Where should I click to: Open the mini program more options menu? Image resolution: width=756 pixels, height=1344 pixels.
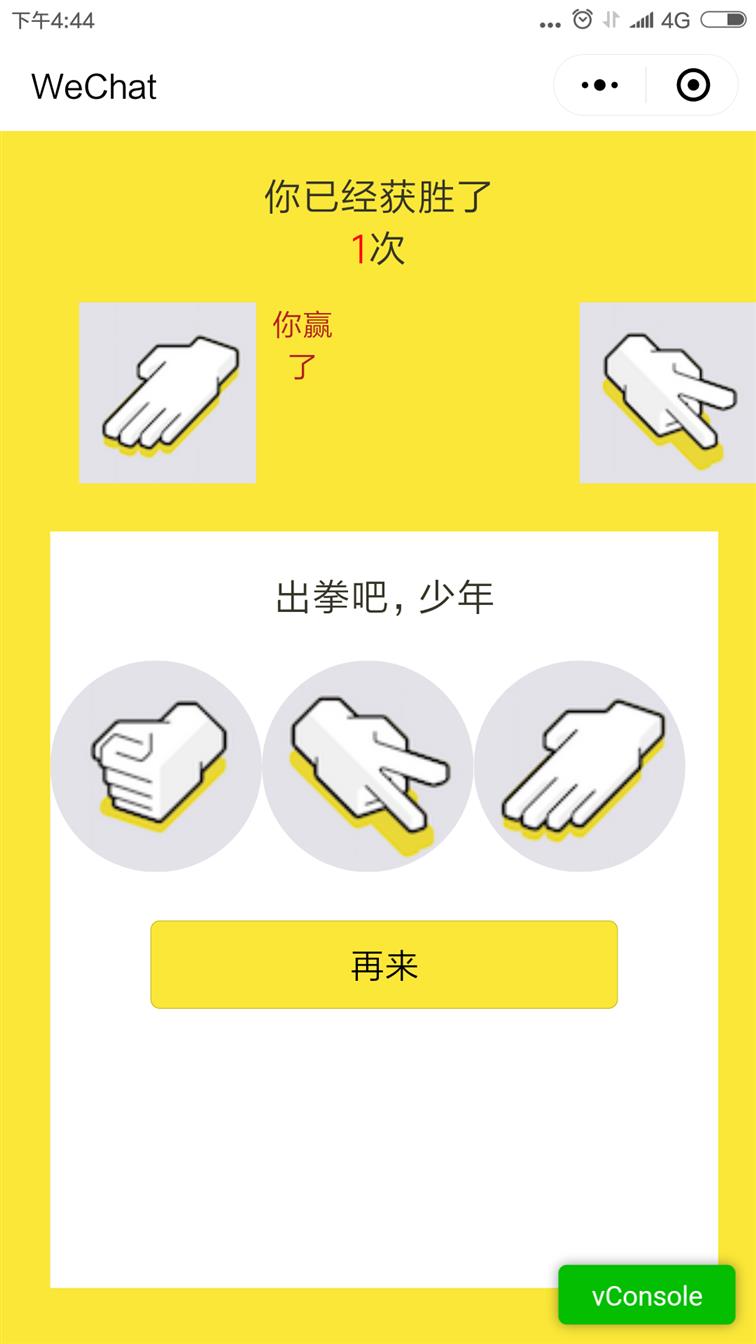pyautogui.click(x=600, y=86)
